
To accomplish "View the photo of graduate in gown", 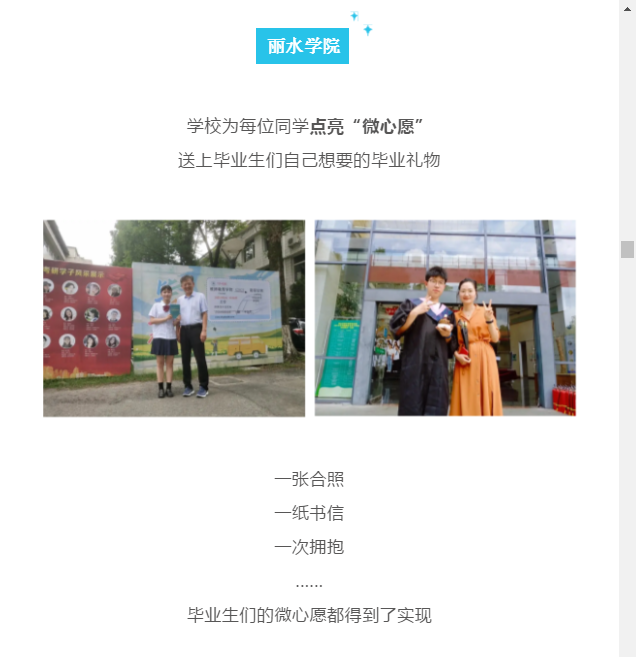I will [x=445, y=318].
